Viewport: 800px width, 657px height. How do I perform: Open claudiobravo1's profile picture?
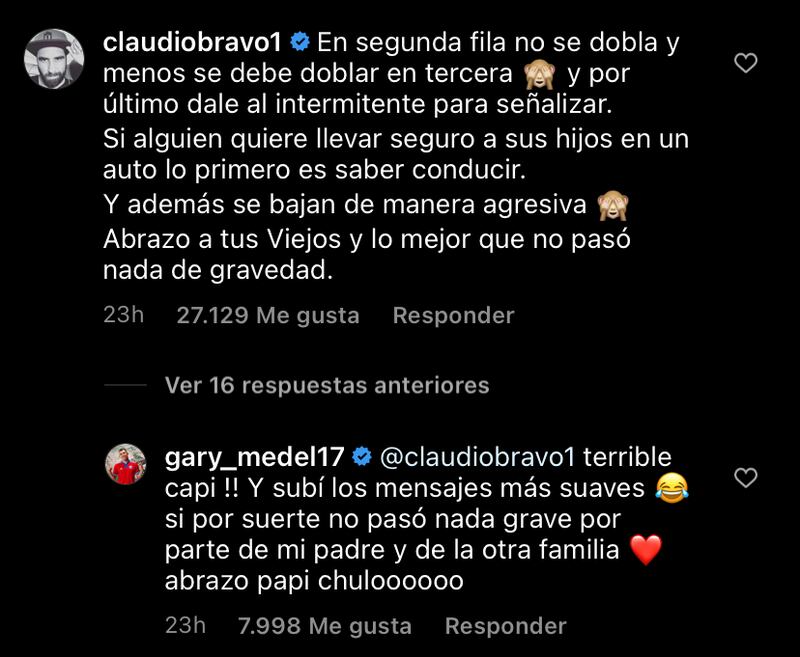point(54,59)
